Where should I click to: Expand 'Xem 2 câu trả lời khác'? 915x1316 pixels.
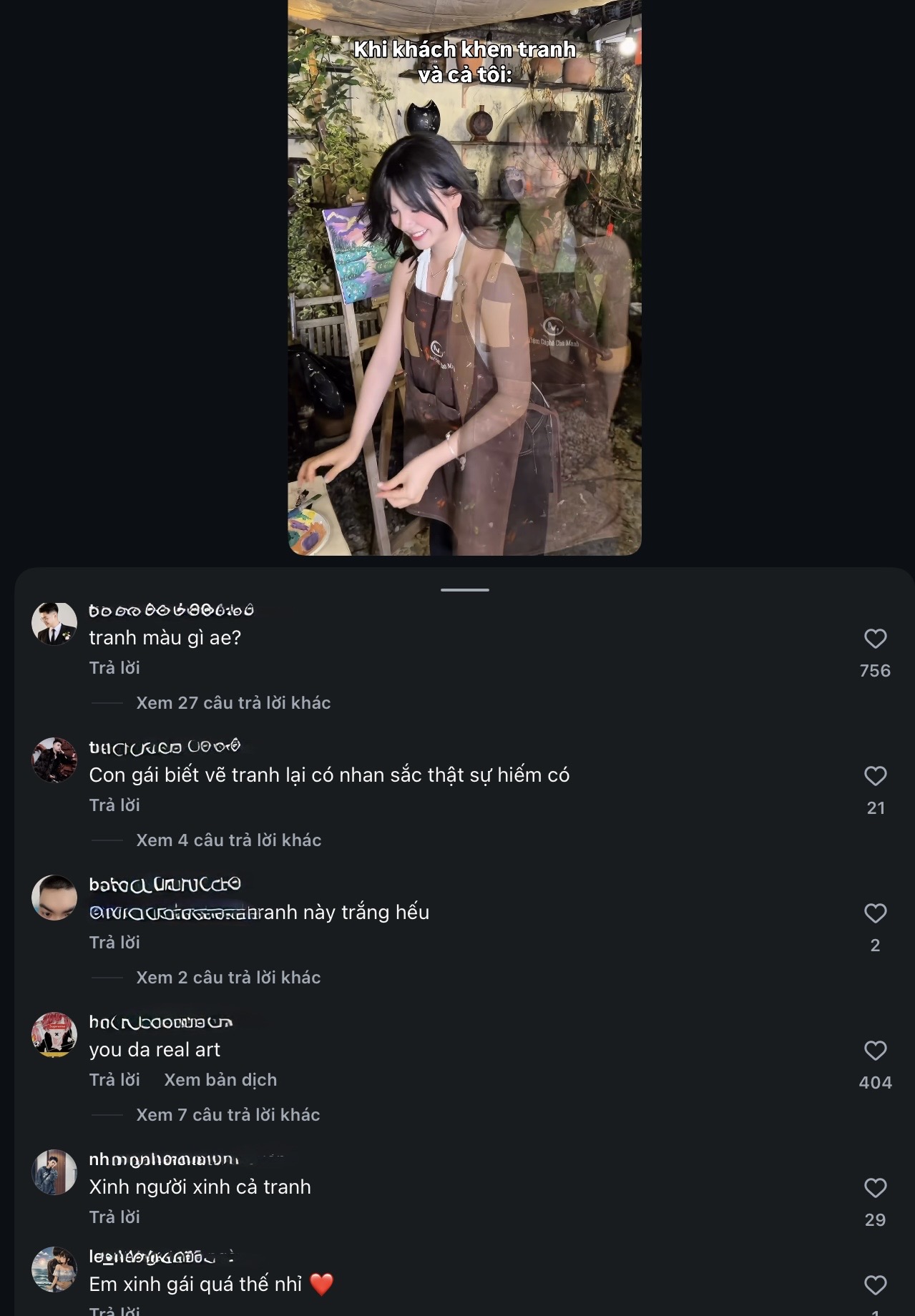click(228, 978)
